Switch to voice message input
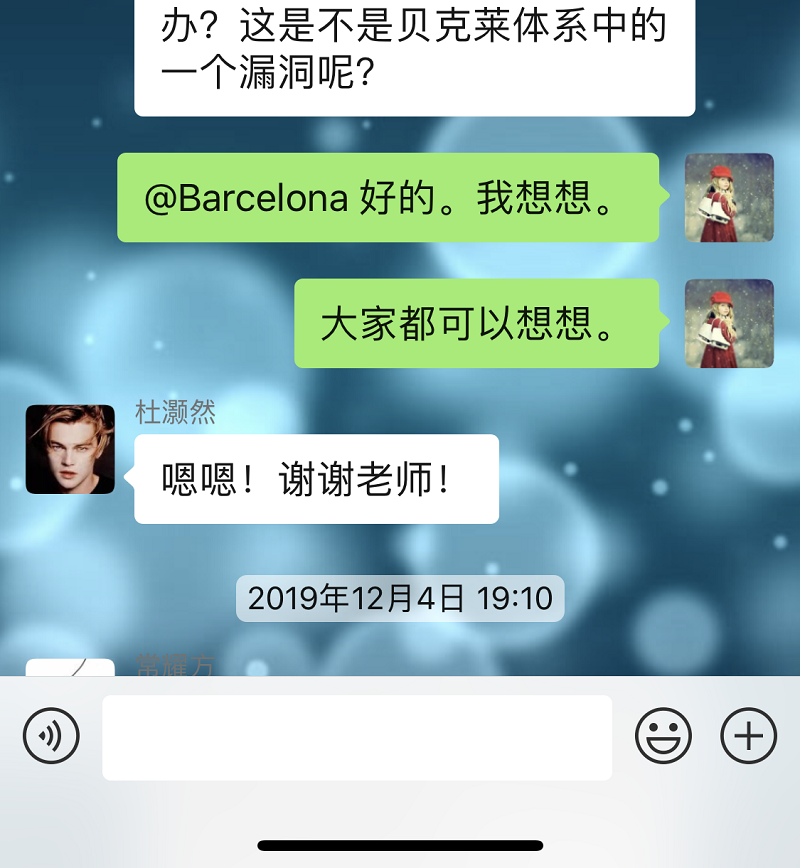The height and width of the screenshot is (868, 800). pyautogui.click(x=51, y=736)
